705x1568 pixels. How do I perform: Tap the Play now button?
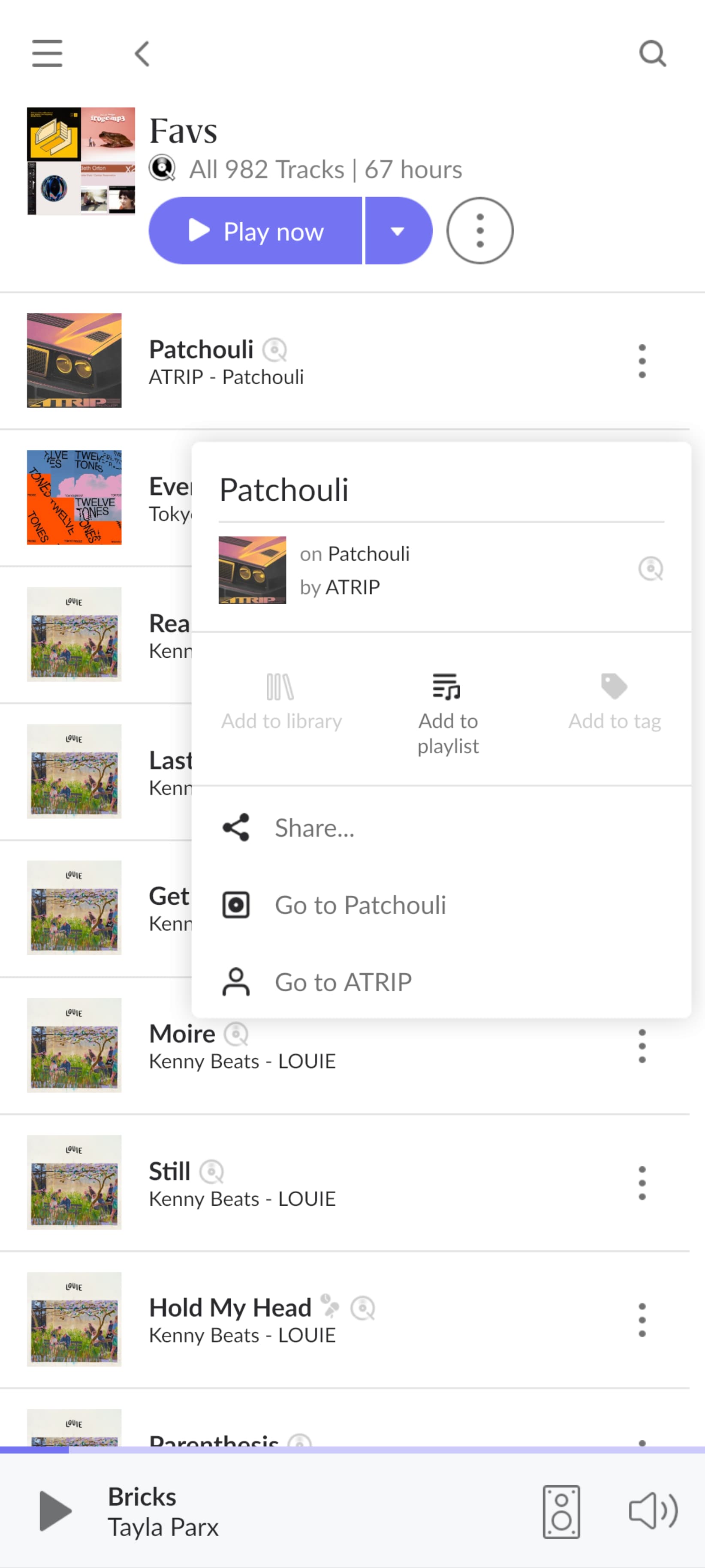coord(256,231)
